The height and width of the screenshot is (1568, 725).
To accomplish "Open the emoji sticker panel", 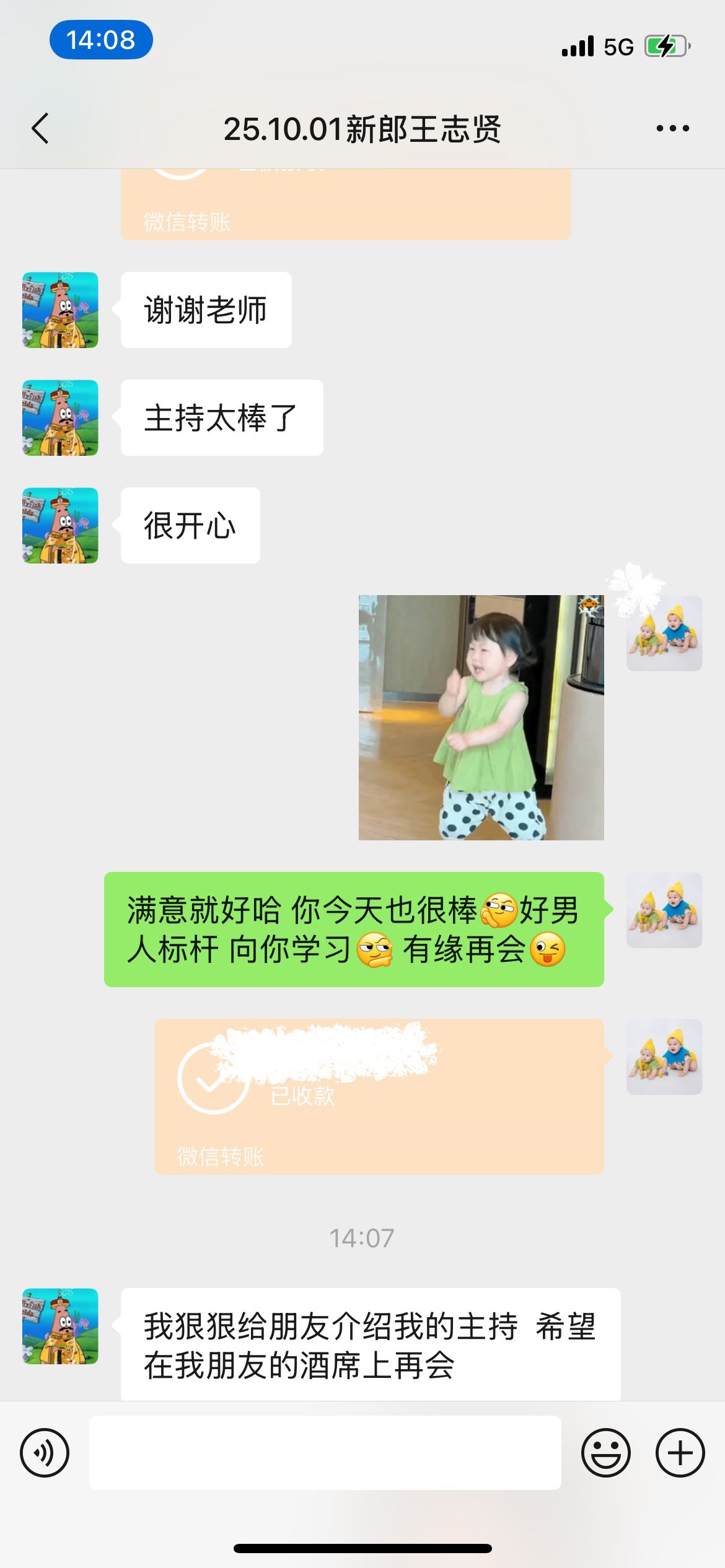I will coord(605,1452).
